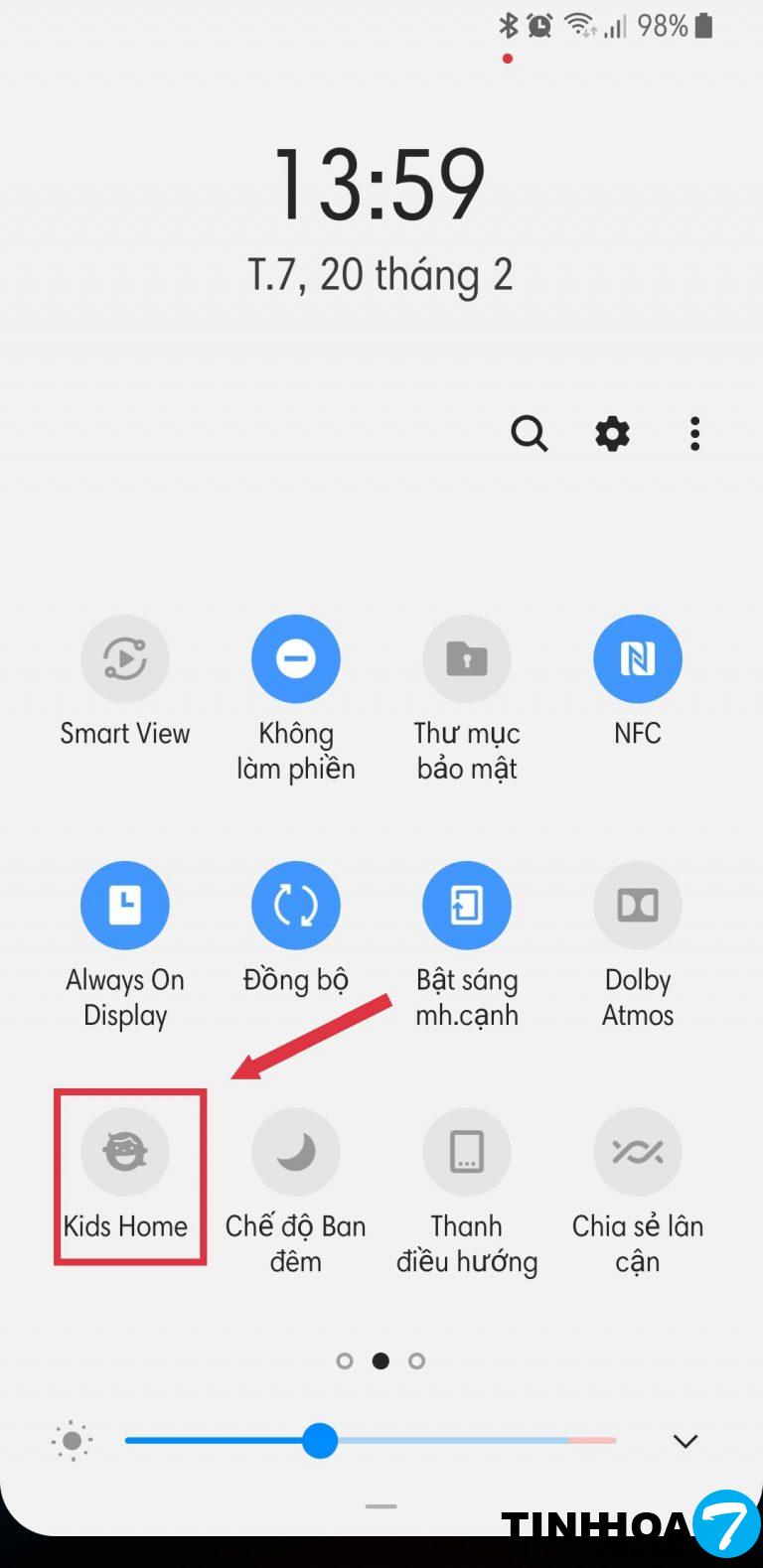Open the settings gear
Screen dimensions: 763x1568
pos(612,434)
